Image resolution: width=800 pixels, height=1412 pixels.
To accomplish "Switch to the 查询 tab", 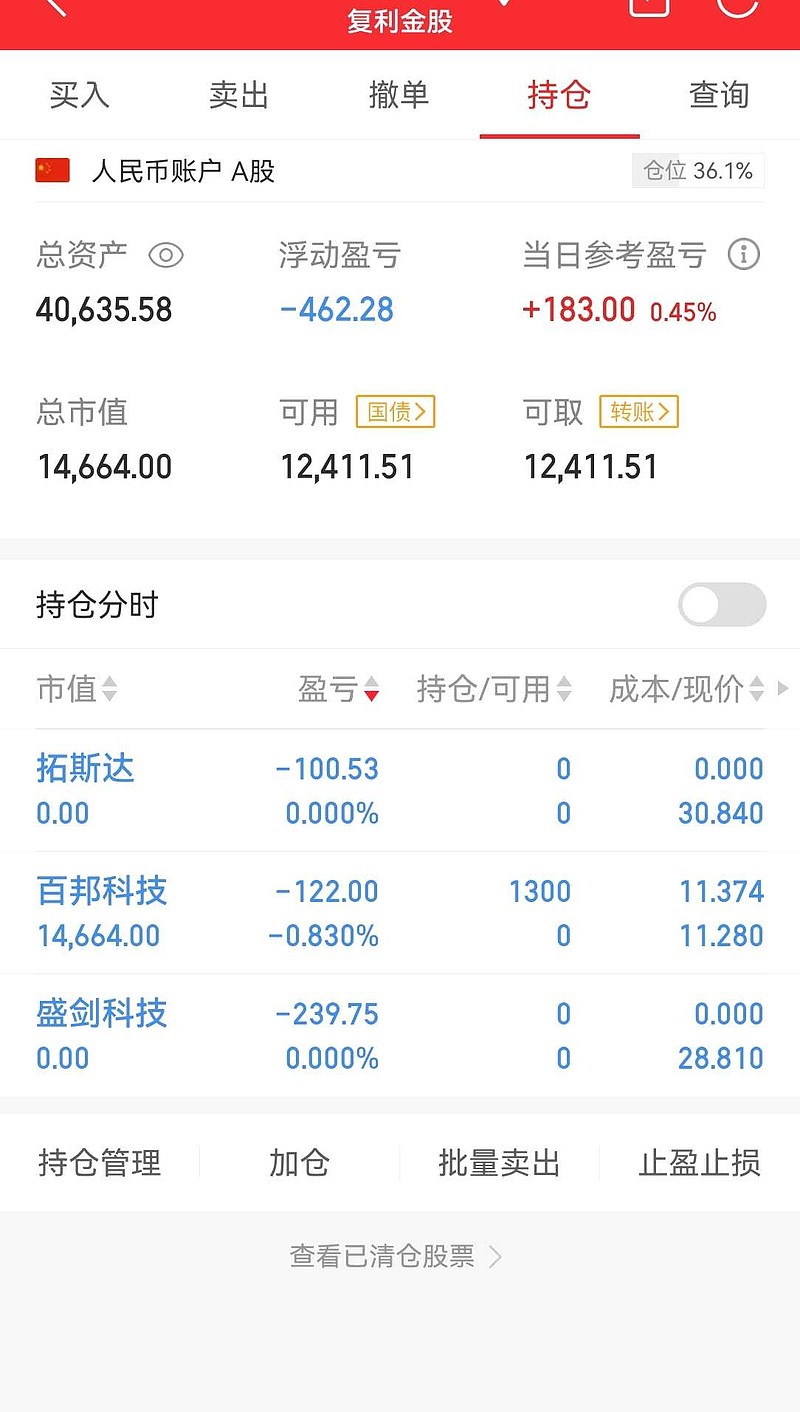I will pos(719,95).
